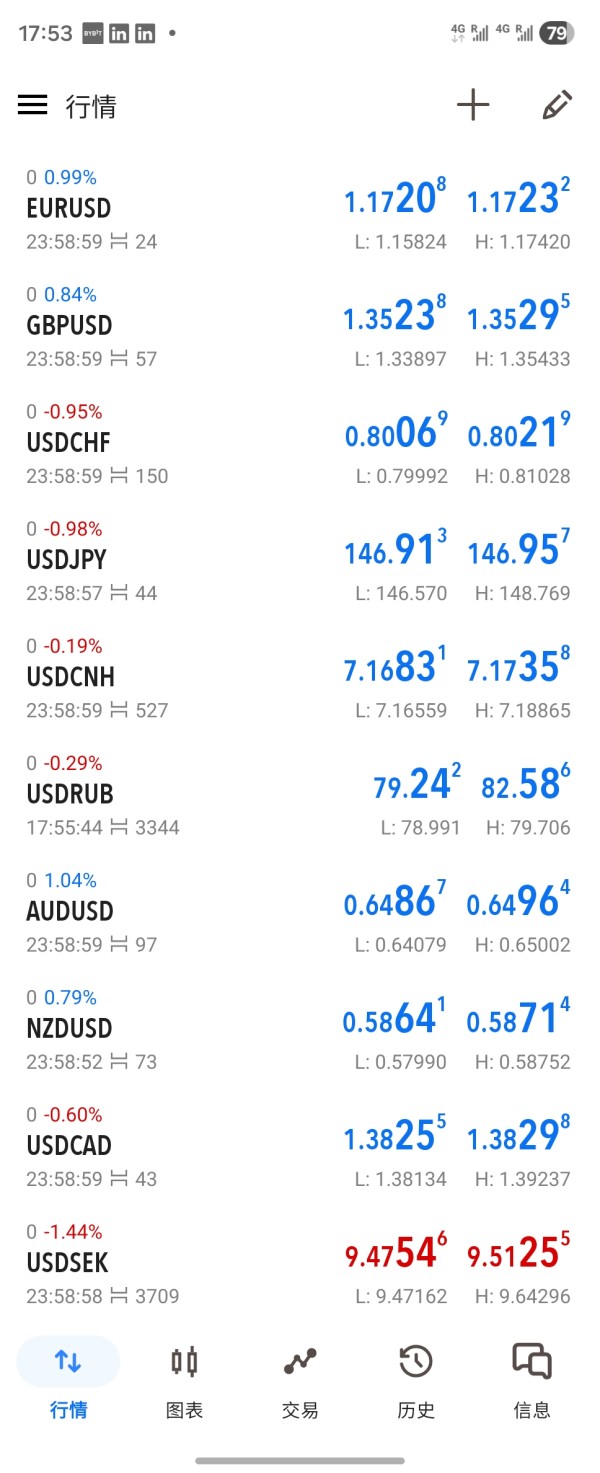Select the USDSEK quote row

298,1262
